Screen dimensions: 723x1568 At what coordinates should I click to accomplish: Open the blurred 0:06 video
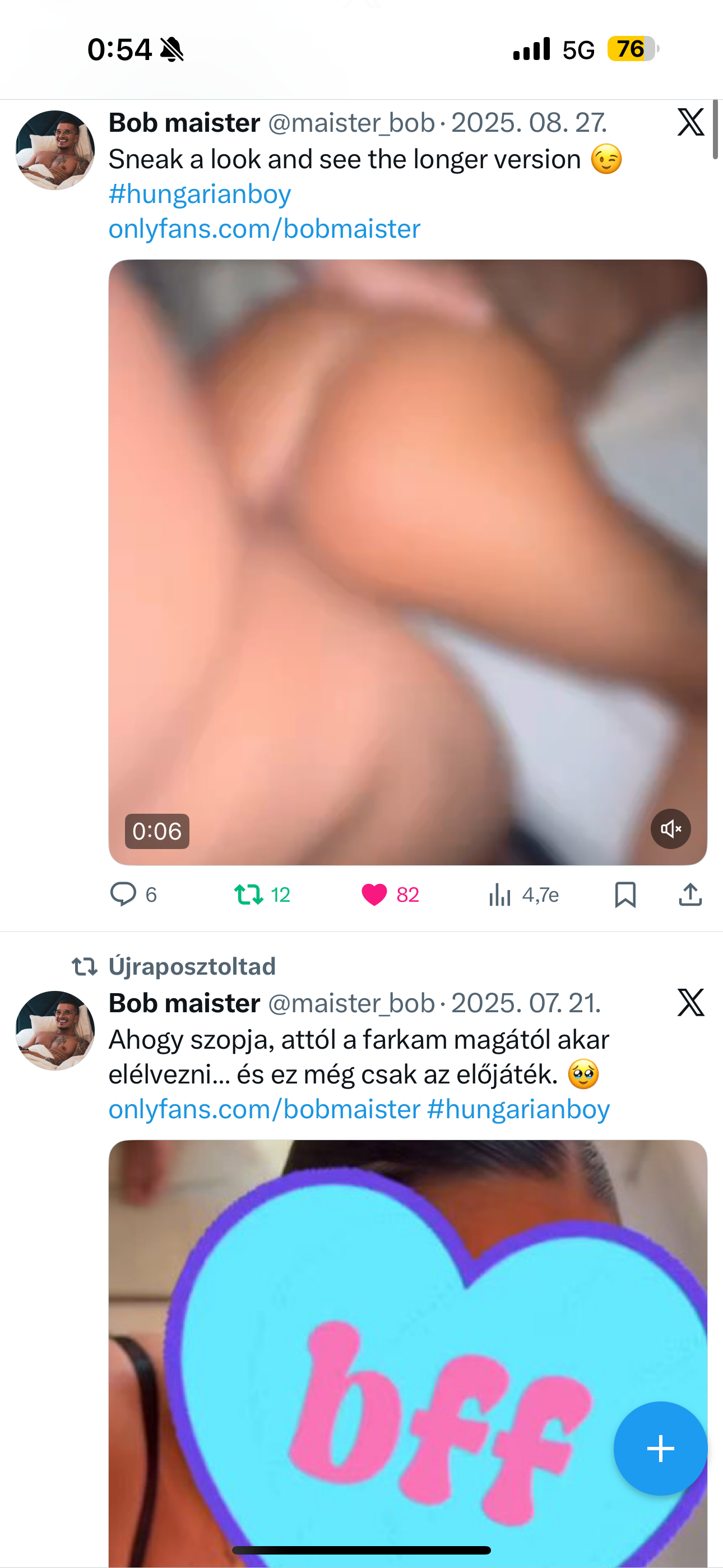coord(408,548)
